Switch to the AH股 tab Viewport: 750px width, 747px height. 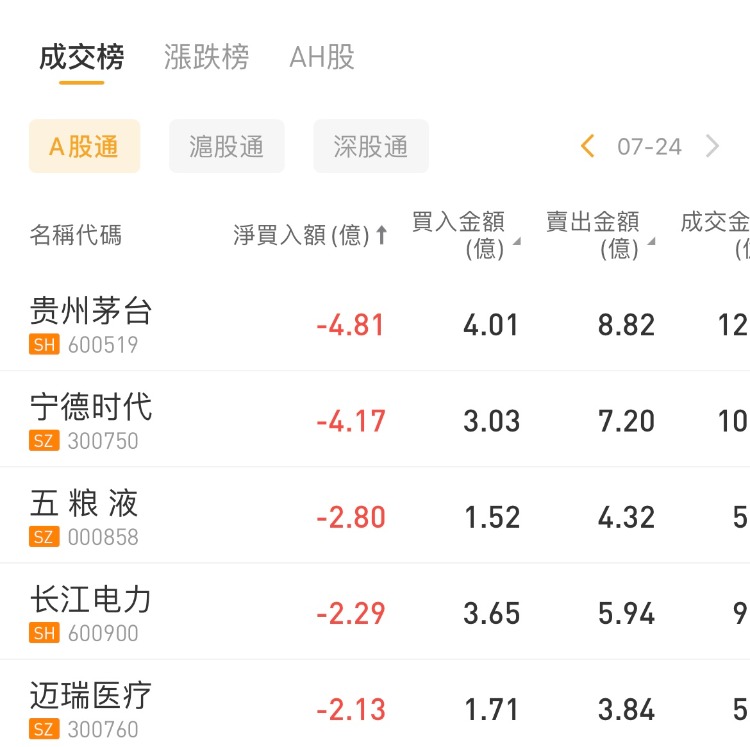[322, 57]
